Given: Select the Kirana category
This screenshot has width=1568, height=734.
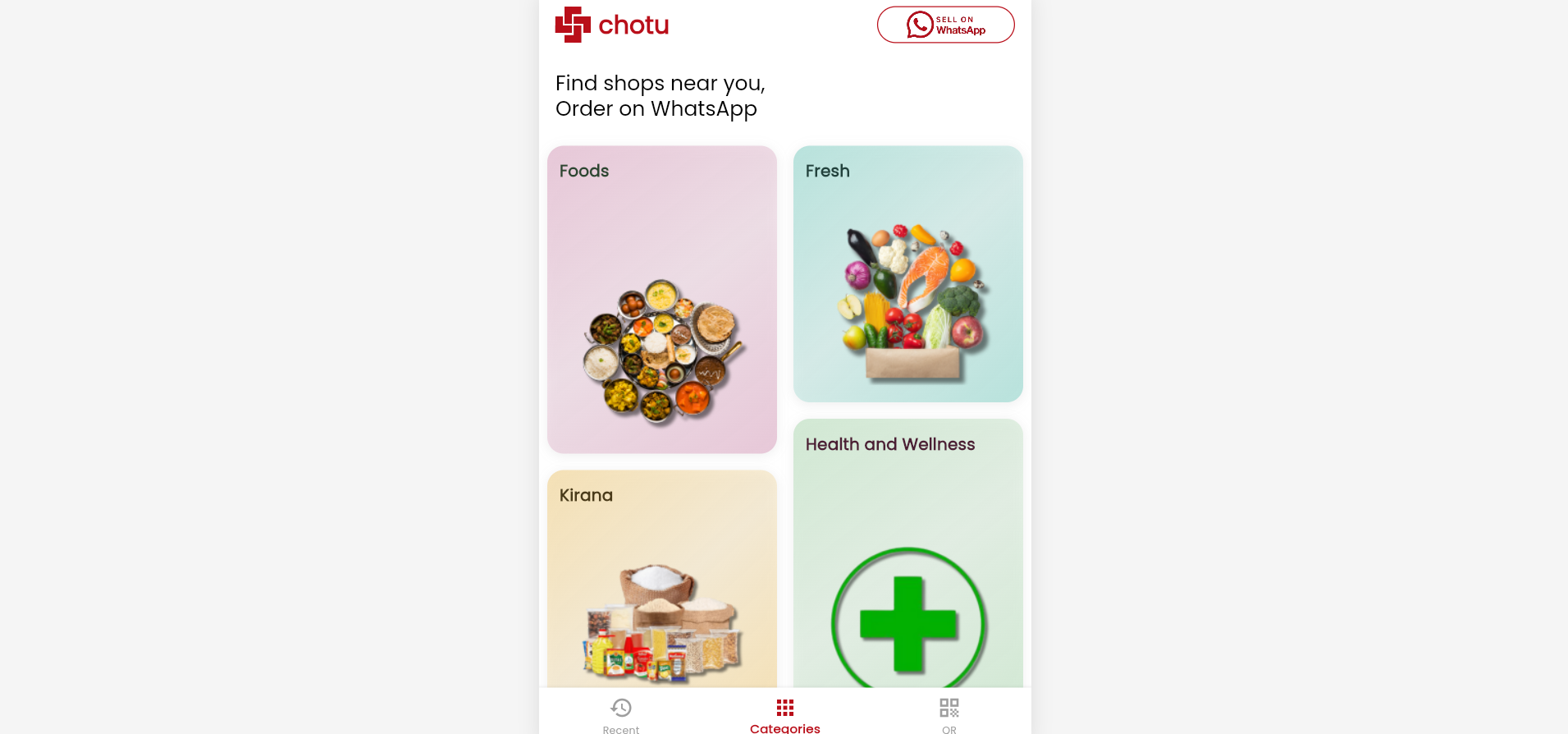Looking at the screenshot, I should pos(661,578).
